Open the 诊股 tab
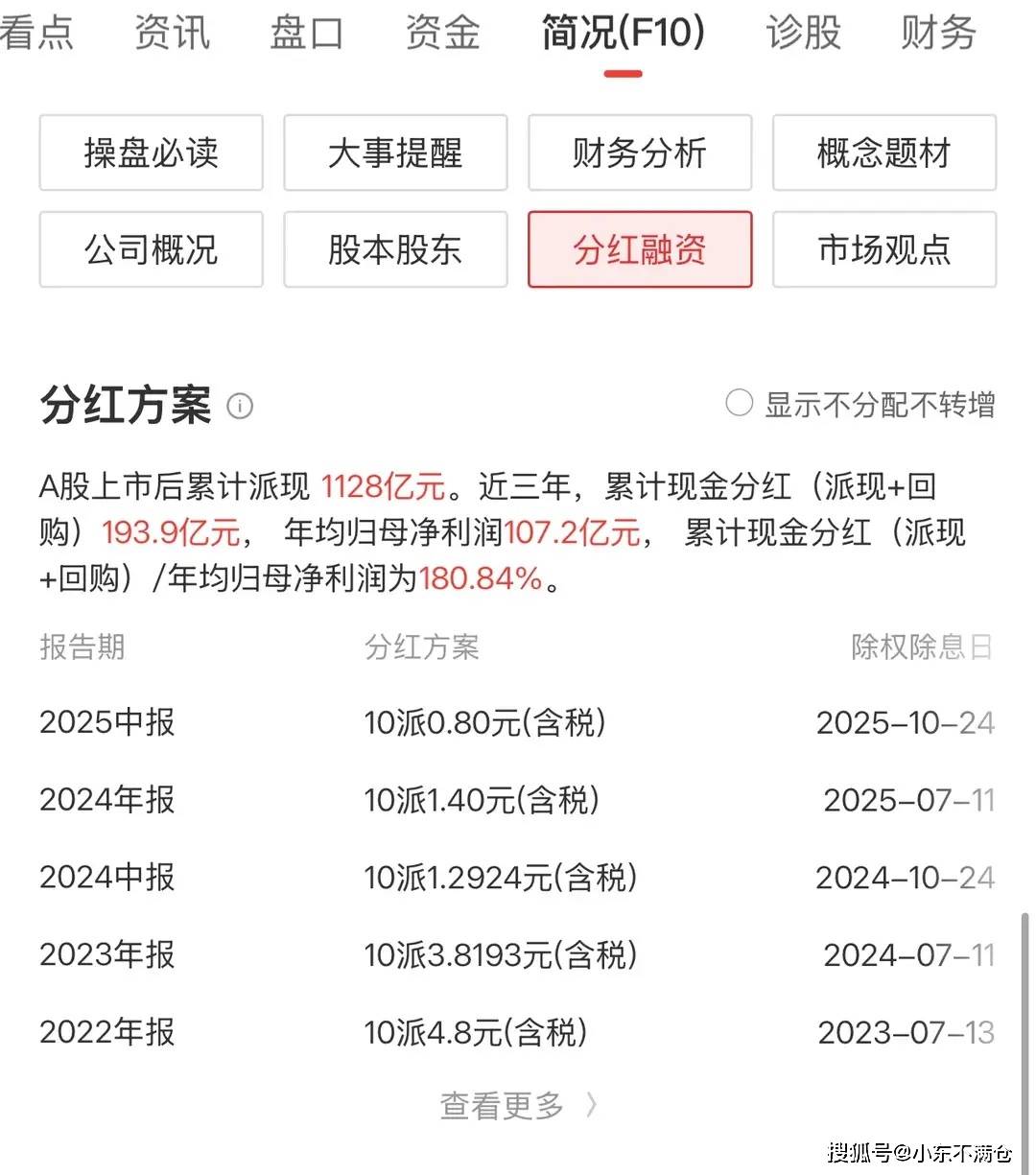 tap(803, 33)
